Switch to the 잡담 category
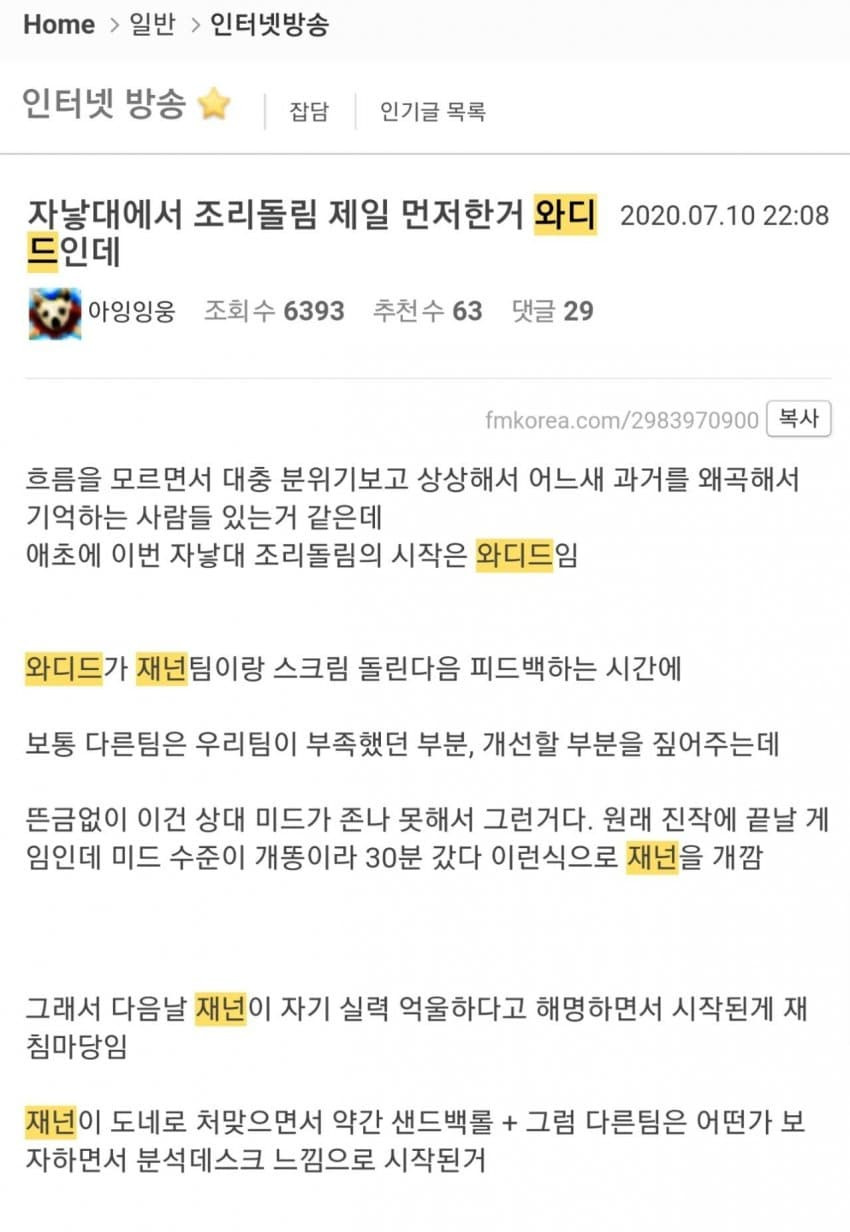 point(309,111)
